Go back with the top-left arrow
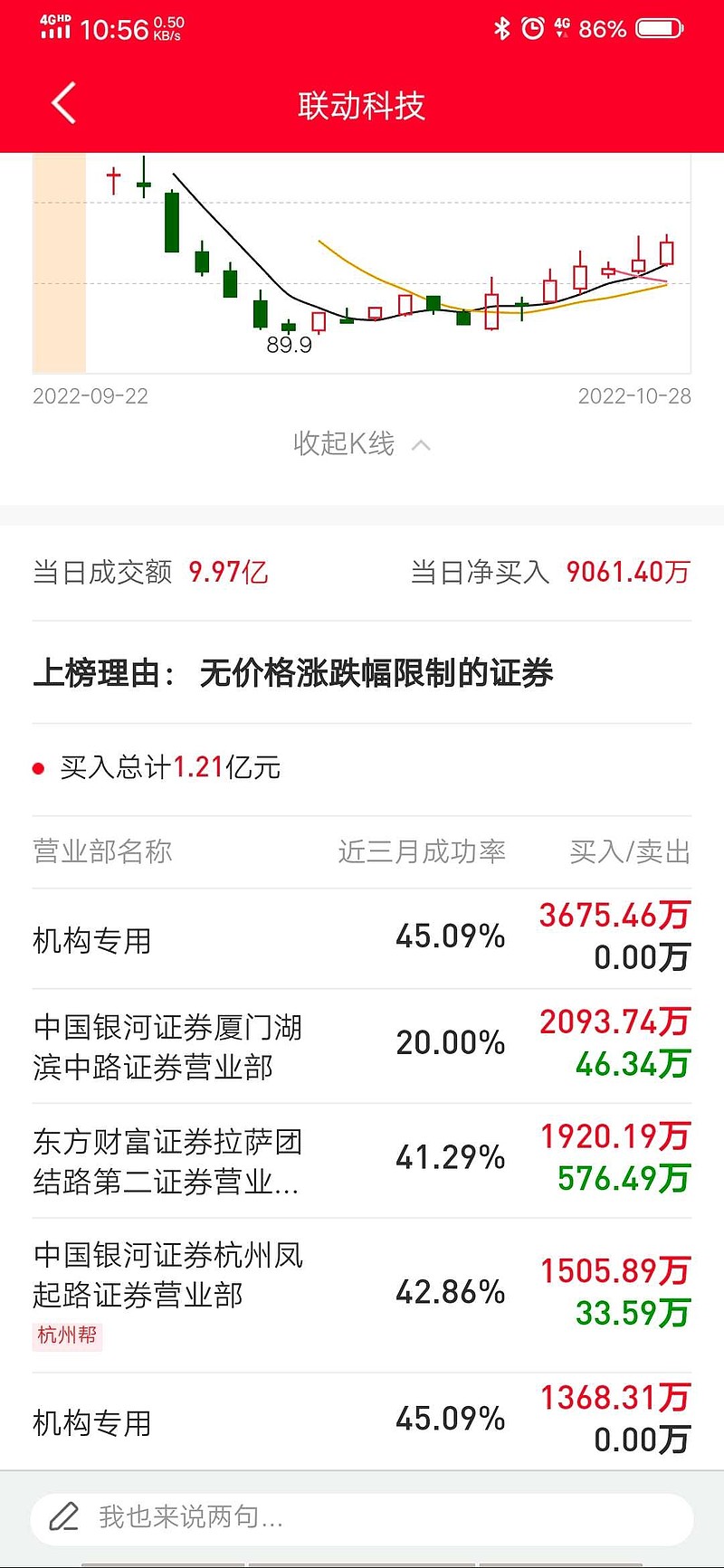The width and height of the screenshot is (724, 1568). click(63, 104)
